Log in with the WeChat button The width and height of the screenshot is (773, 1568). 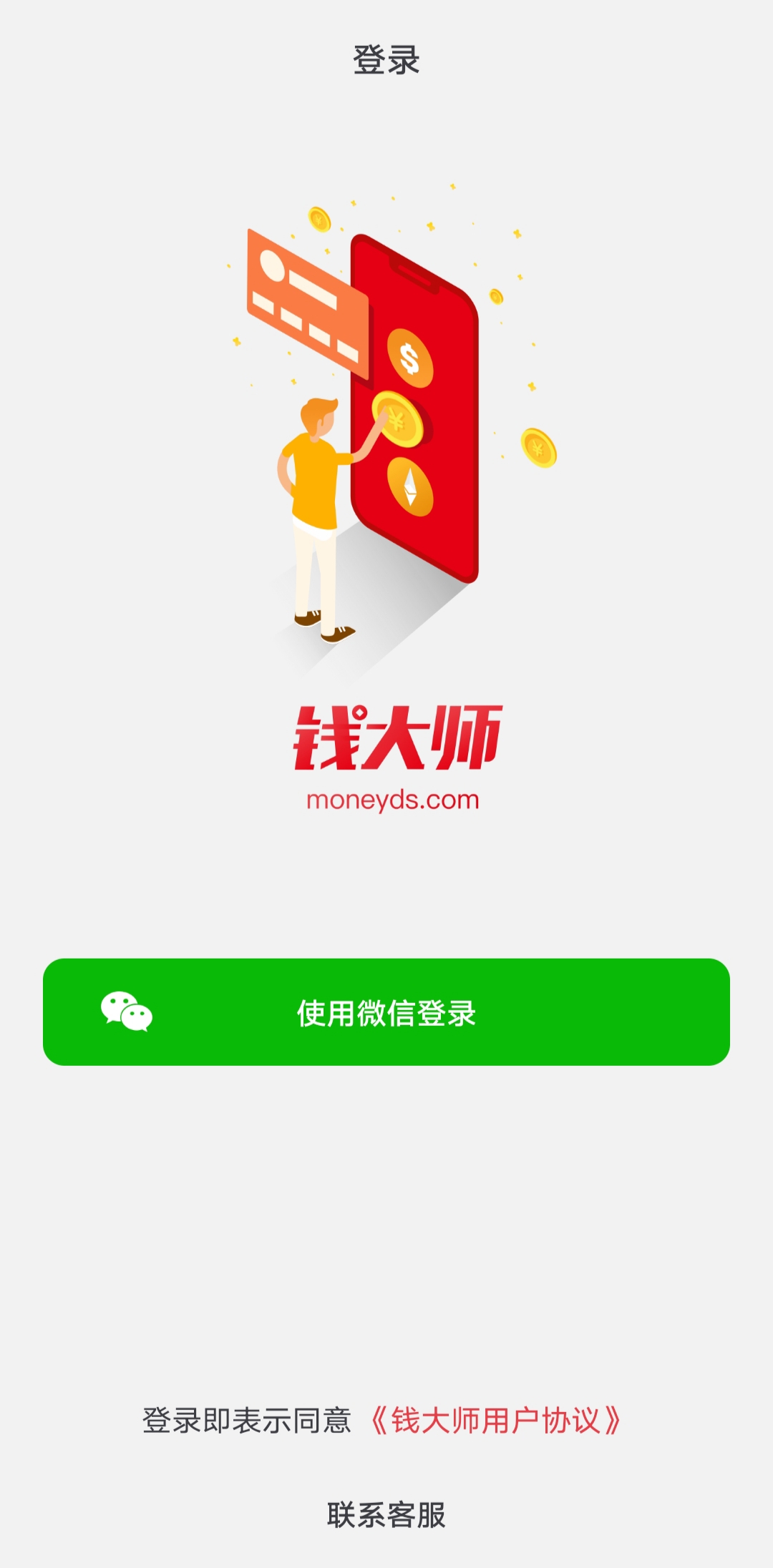386,1012
